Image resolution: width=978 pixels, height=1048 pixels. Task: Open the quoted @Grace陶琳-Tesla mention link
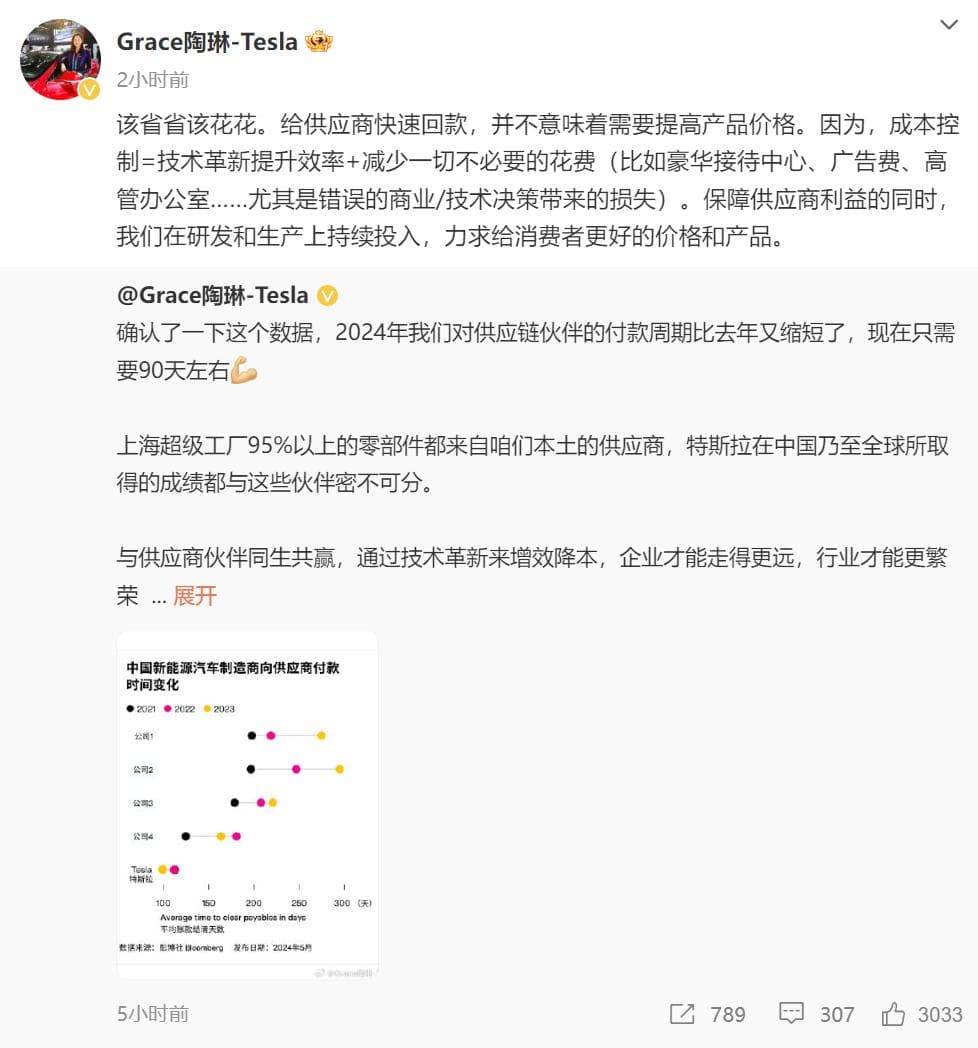tap(212, 294)
